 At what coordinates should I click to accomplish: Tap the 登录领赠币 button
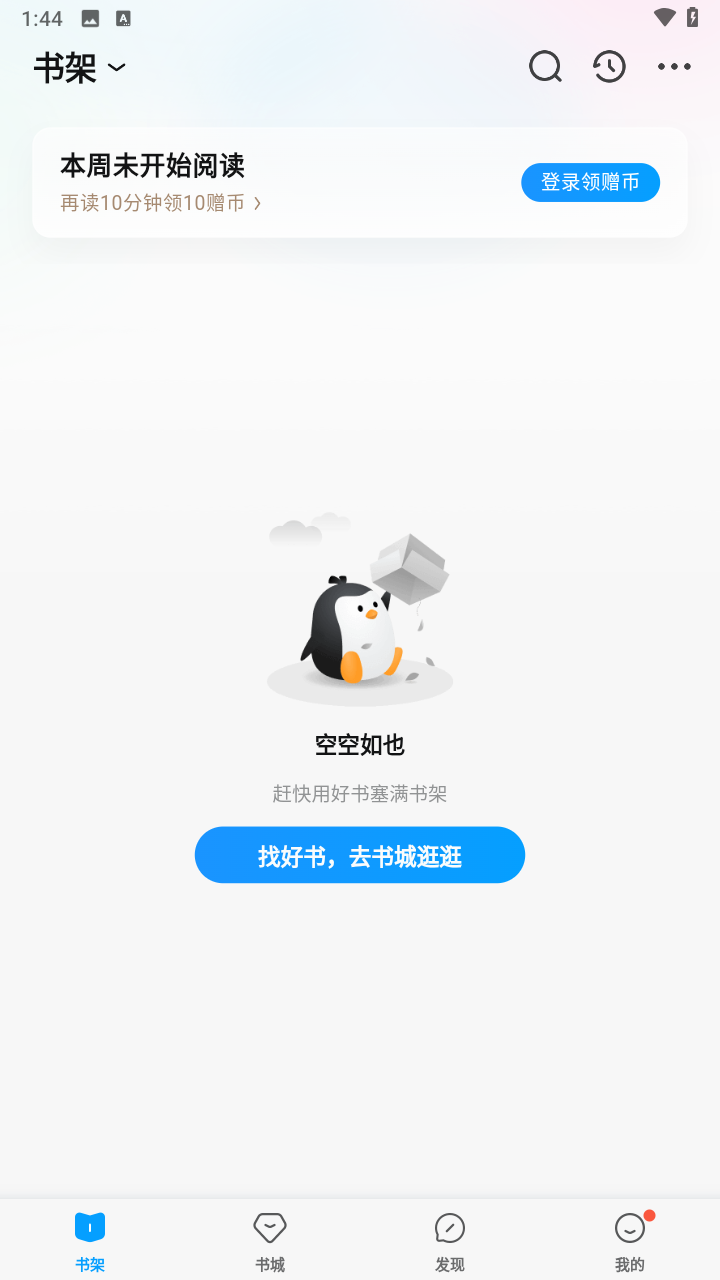[590, 182]
